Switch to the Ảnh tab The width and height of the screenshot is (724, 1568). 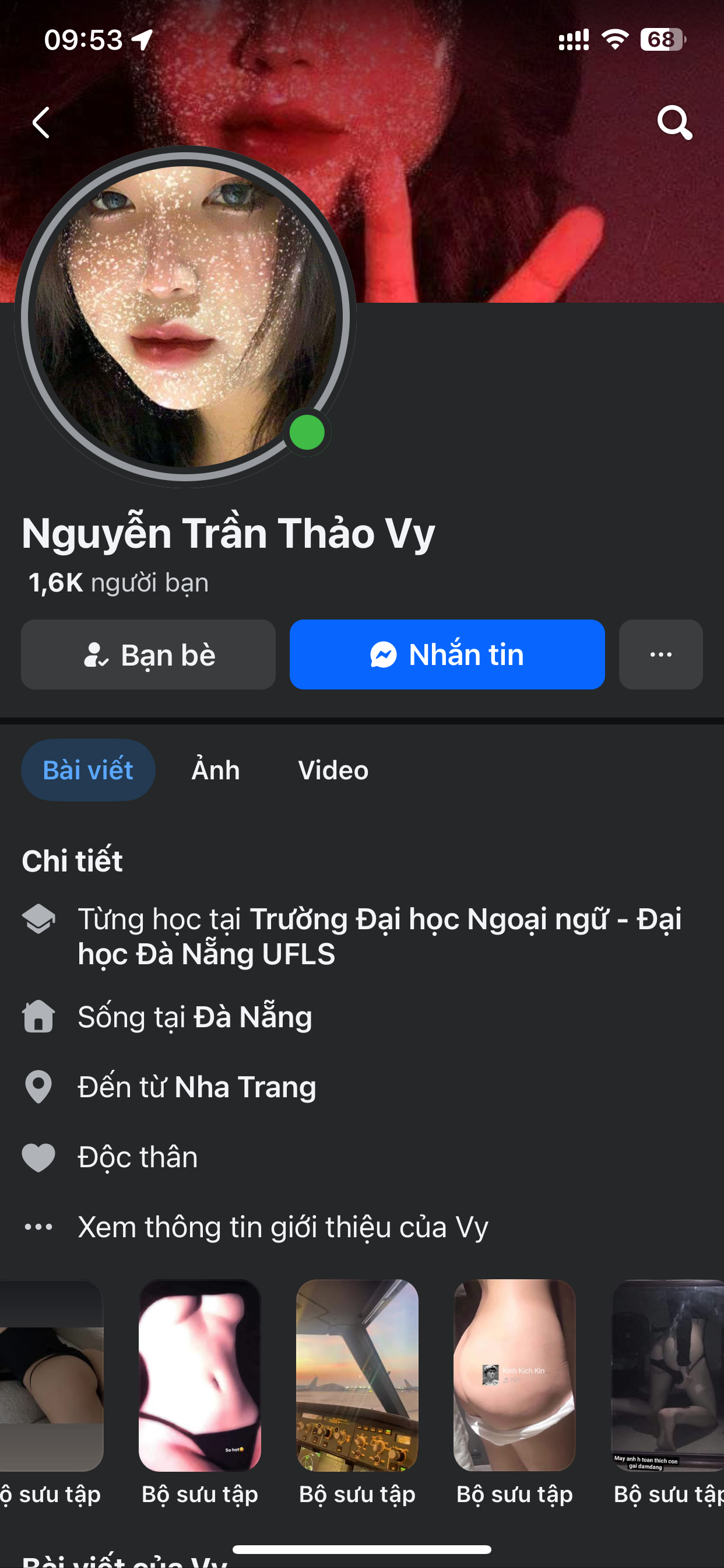pos(215,770)
